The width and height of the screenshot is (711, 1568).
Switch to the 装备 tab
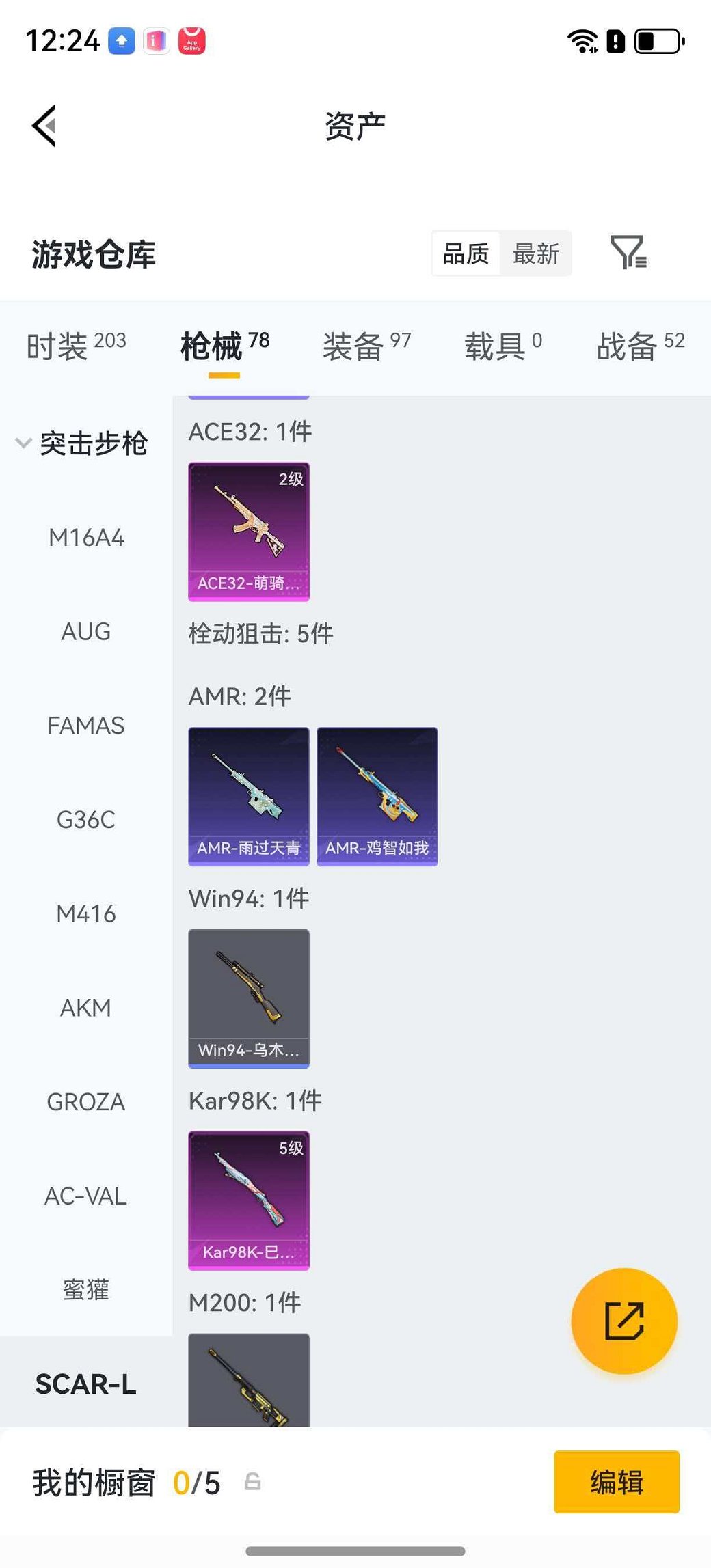[353, 346]
